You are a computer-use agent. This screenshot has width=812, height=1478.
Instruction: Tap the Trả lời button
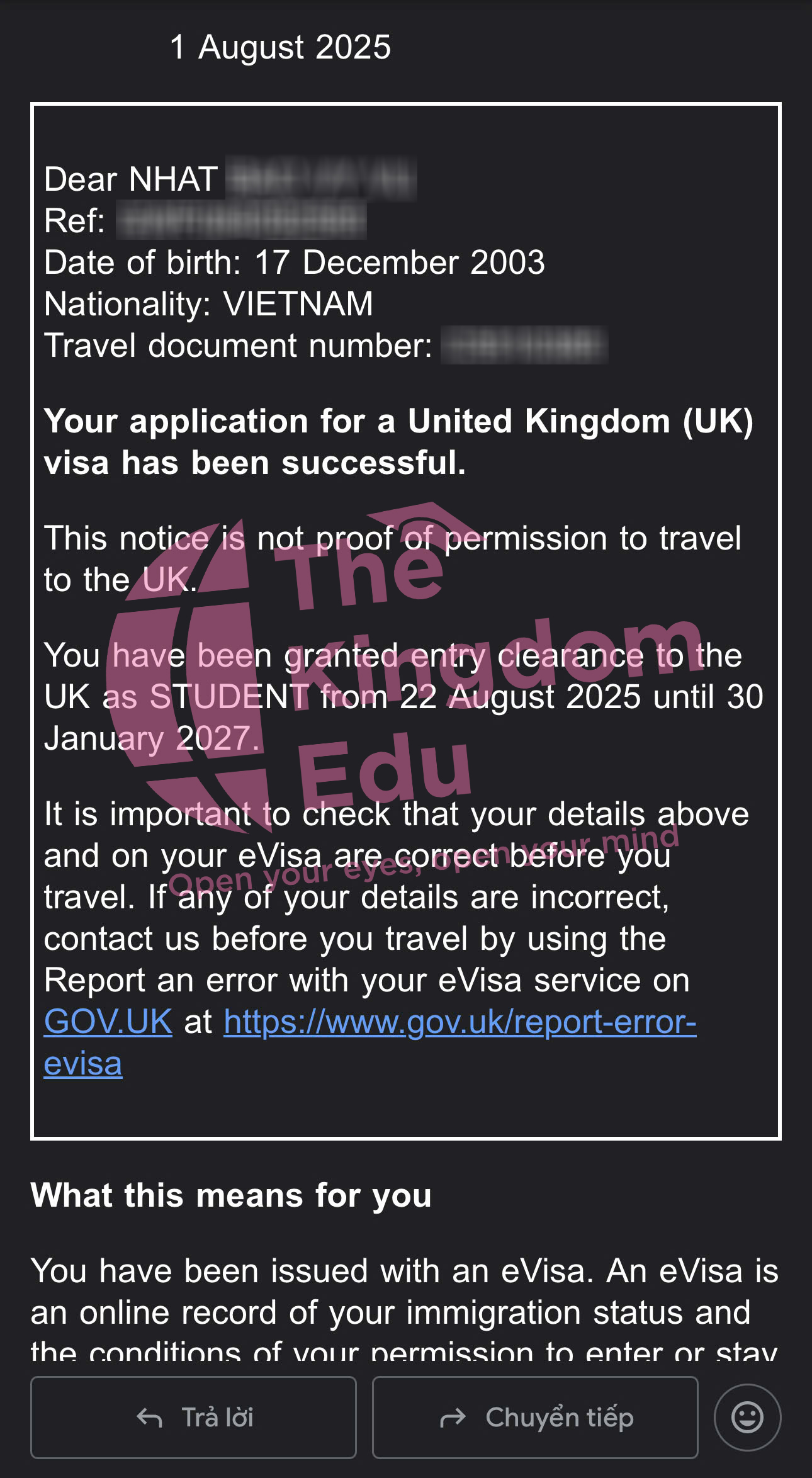click(x=194, y=1418)
